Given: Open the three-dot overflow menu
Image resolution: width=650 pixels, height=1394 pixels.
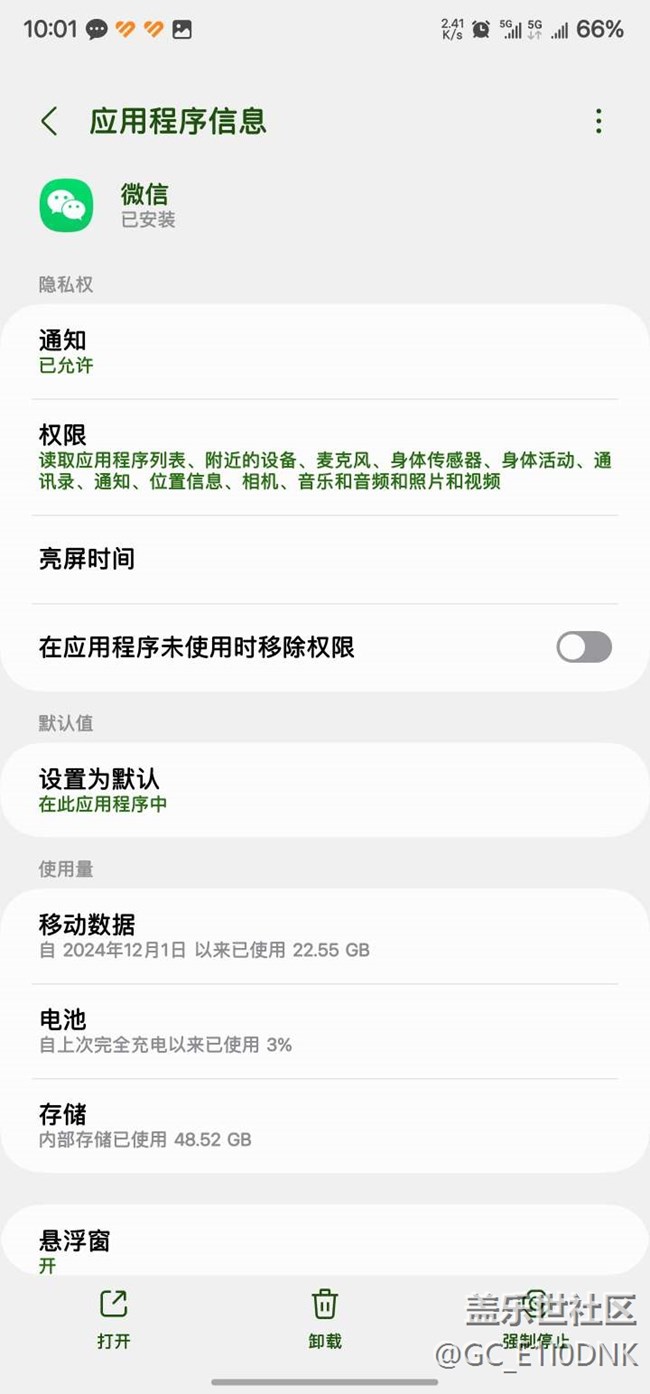Looking at the screenshot, I should pos(598,122).
